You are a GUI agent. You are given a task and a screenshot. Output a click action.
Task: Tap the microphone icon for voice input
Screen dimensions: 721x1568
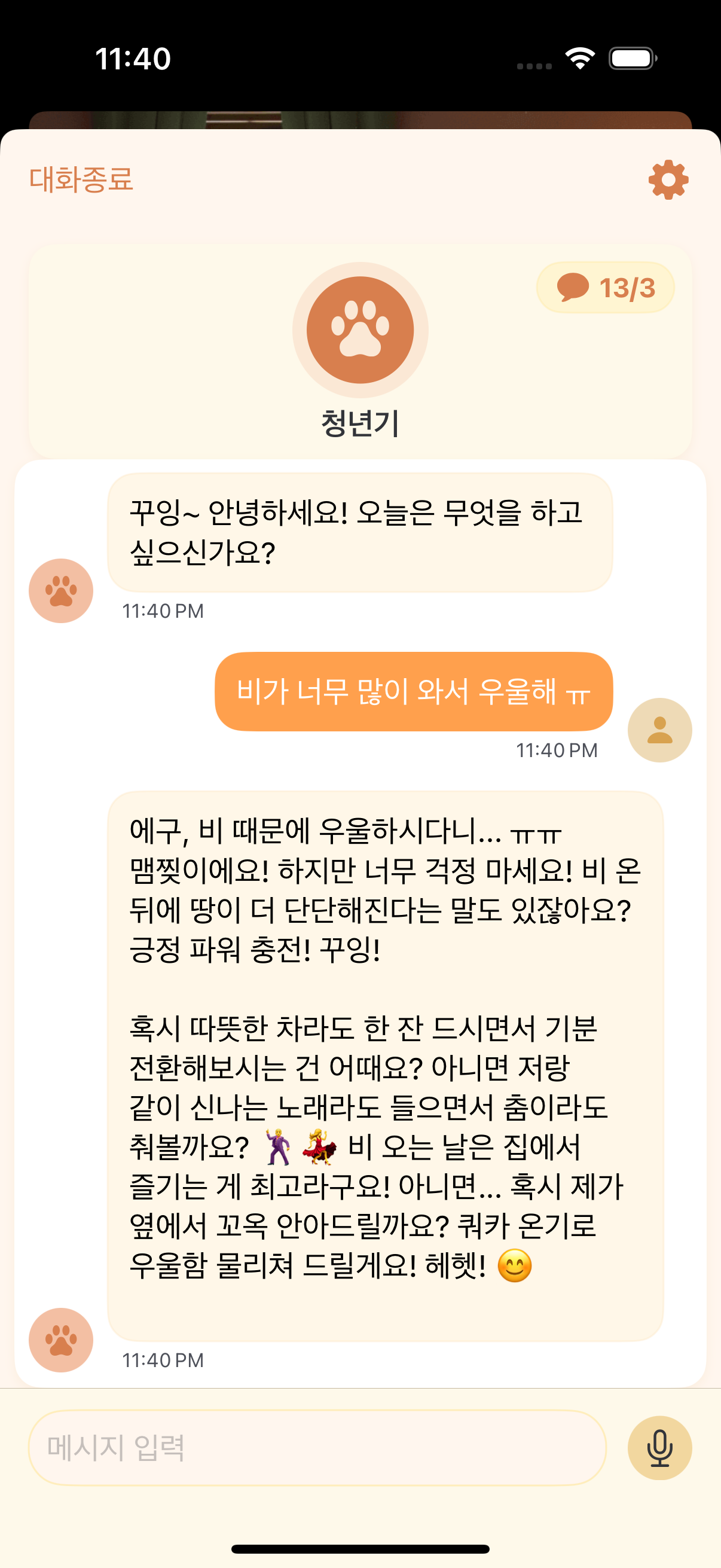coord(659,1448)
